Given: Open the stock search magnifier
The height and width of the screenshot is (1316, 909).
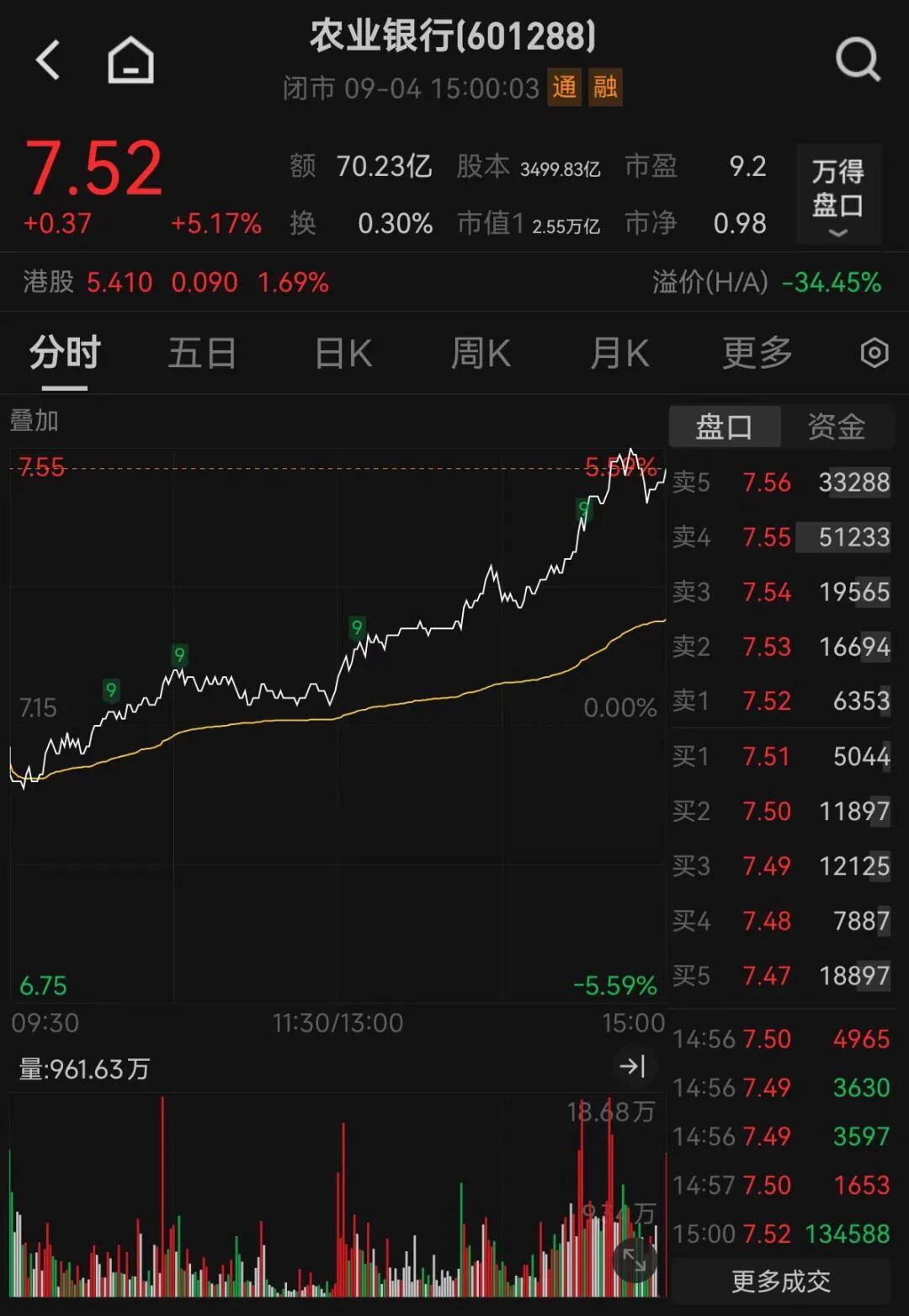Looking at the screenshot, I should pos(857,60).
